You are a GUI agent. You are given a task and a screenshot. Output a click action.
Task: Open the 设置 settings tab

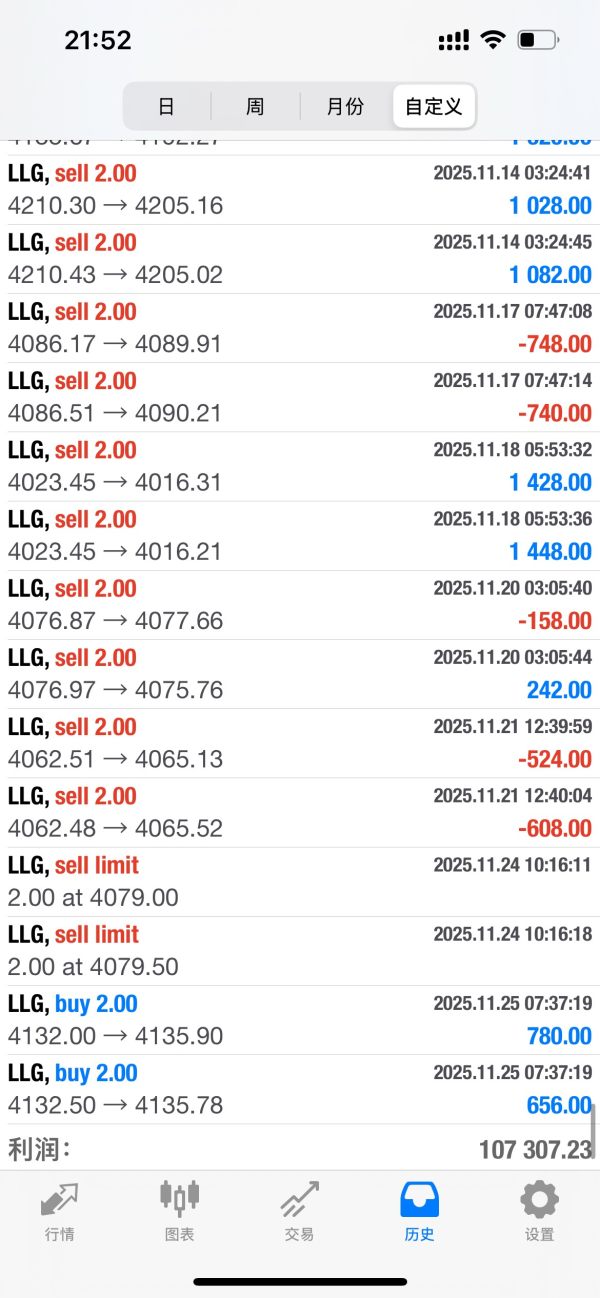[x=540, y=1210]
